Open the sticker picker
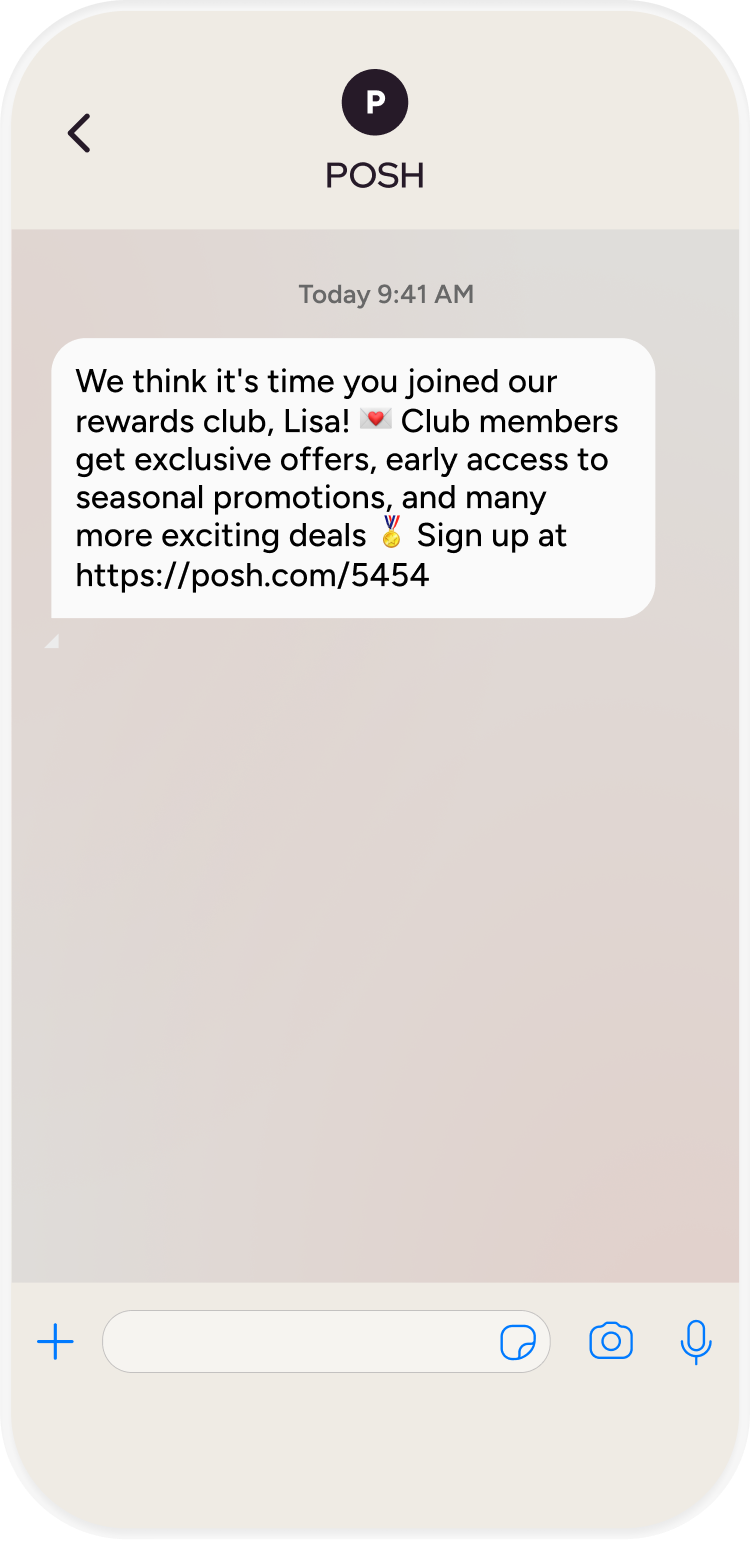This screenshot has width=750, height=1541. coord(518,1342)
